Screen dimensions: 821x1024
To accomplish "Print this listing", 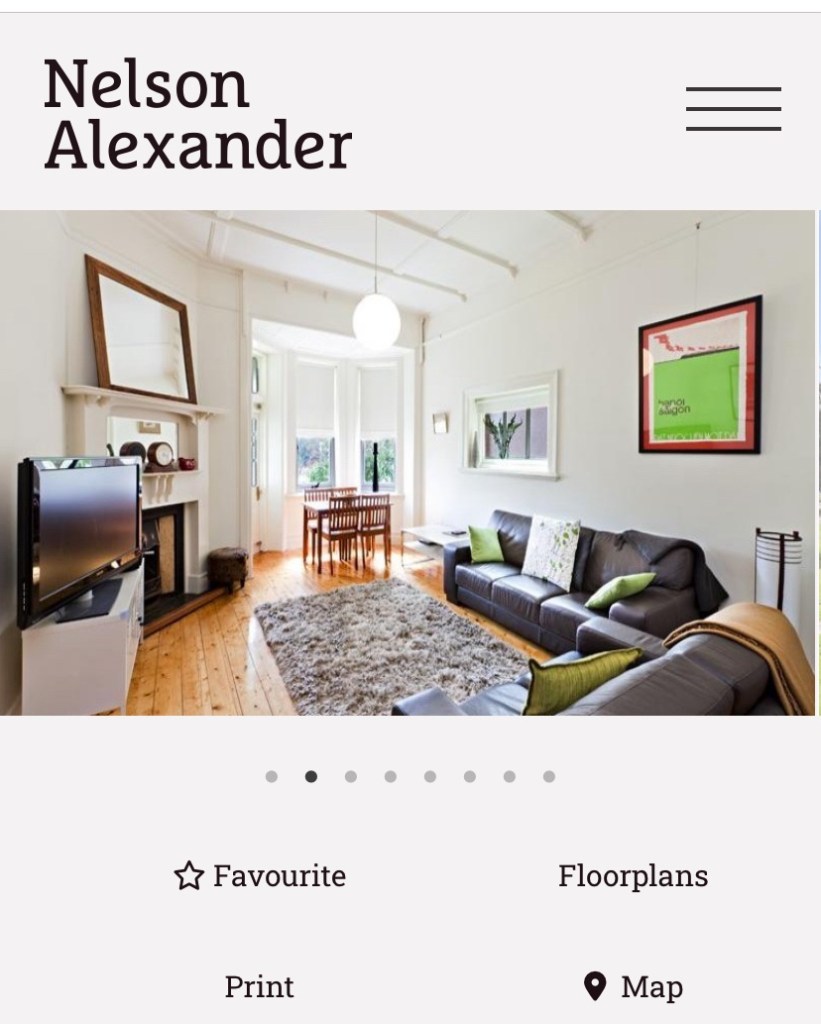I will [259, 987].
